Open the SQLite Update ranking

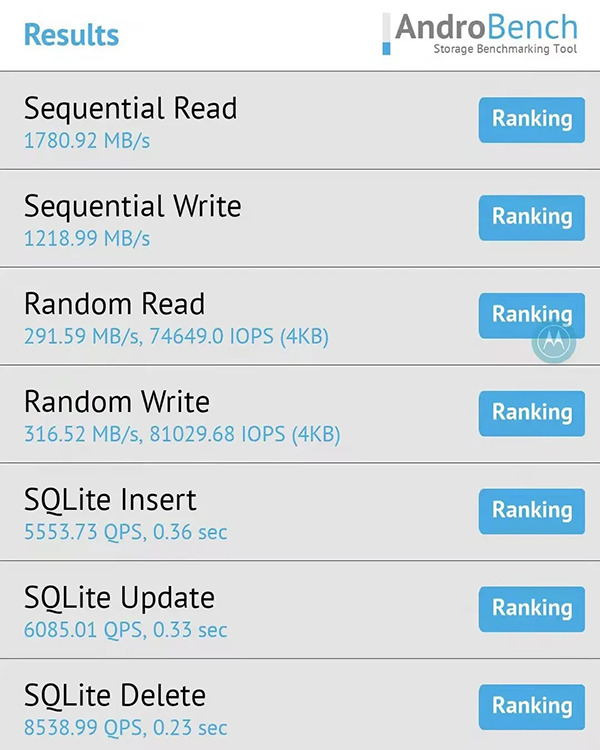pyautogui.click(x=531, y=608)
